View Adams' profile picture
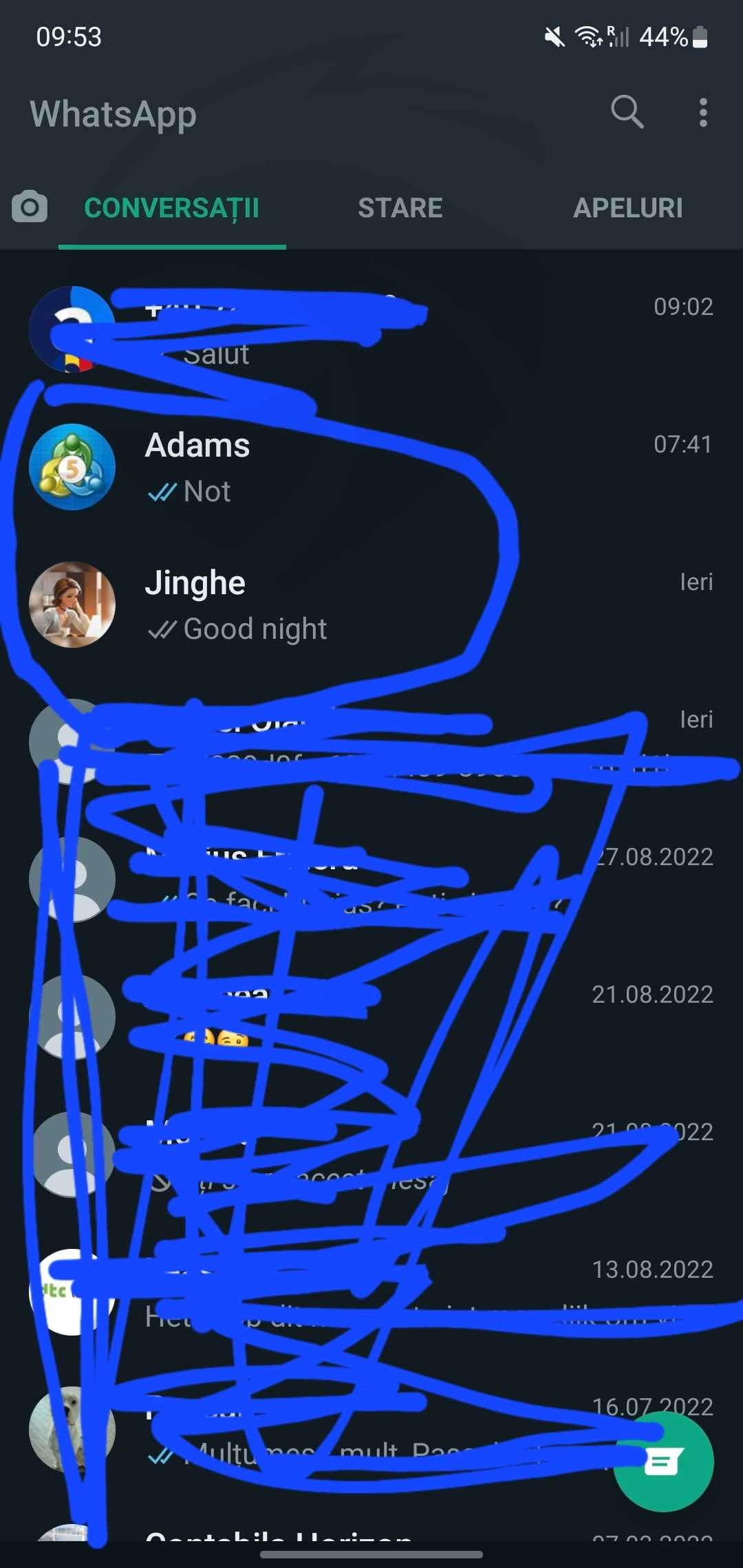The width and height of the screenshot is (743, 1568). (72, 467)
